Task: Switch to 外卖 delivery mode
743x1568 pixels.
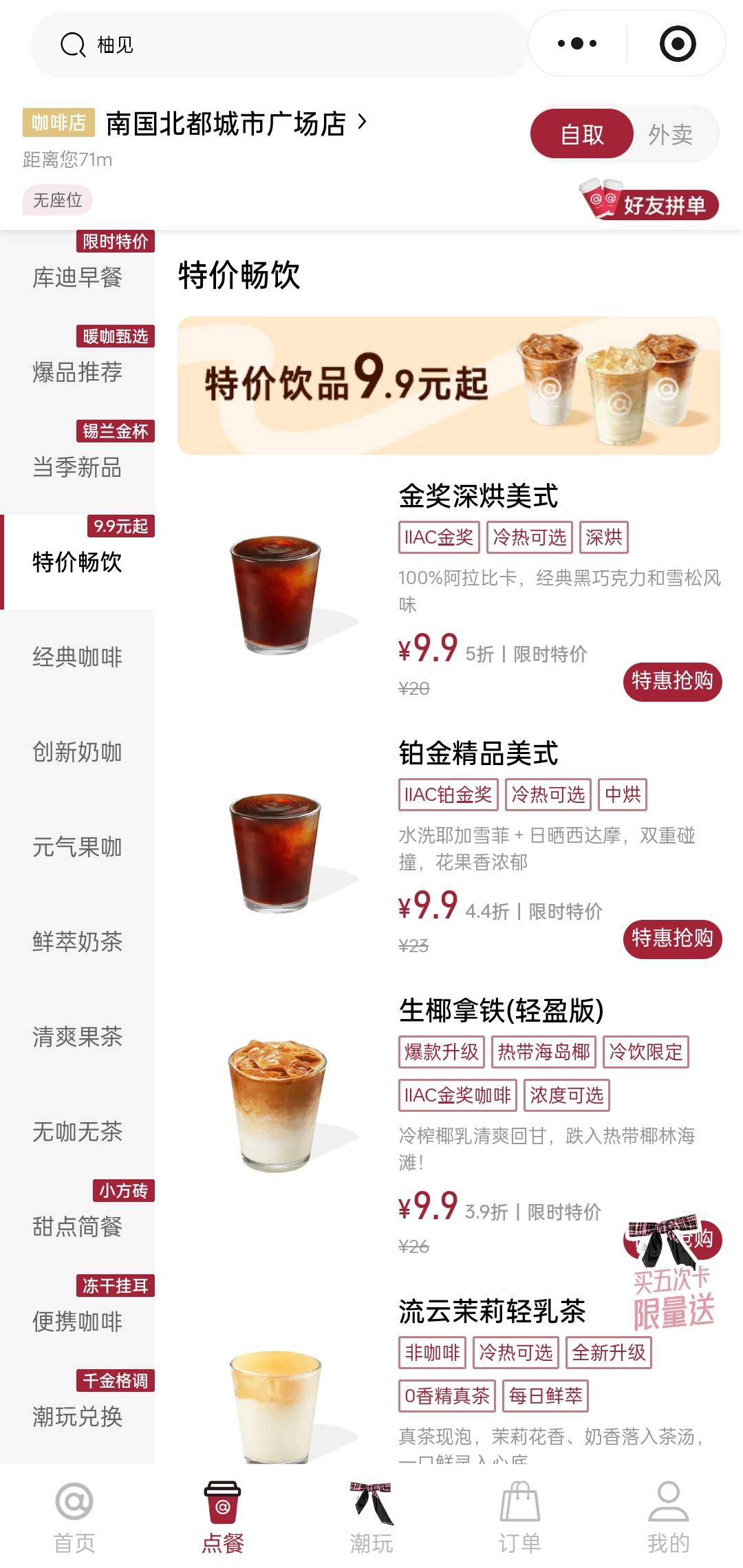Action: coord(670,134)
